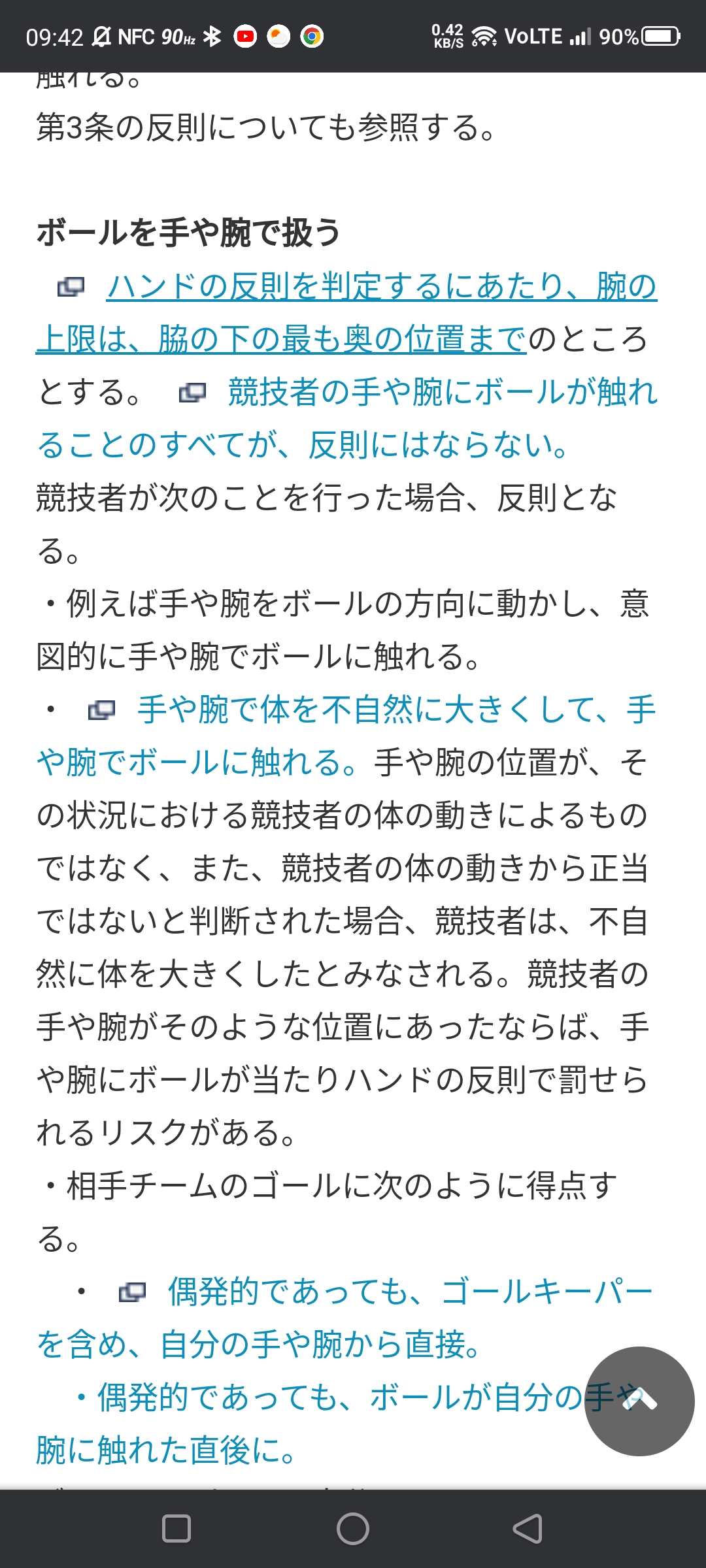Viewport: 706px width, 1568px height.
Task: Tap the scroll-to-top arrow button
Action: tap(639, 1401)
